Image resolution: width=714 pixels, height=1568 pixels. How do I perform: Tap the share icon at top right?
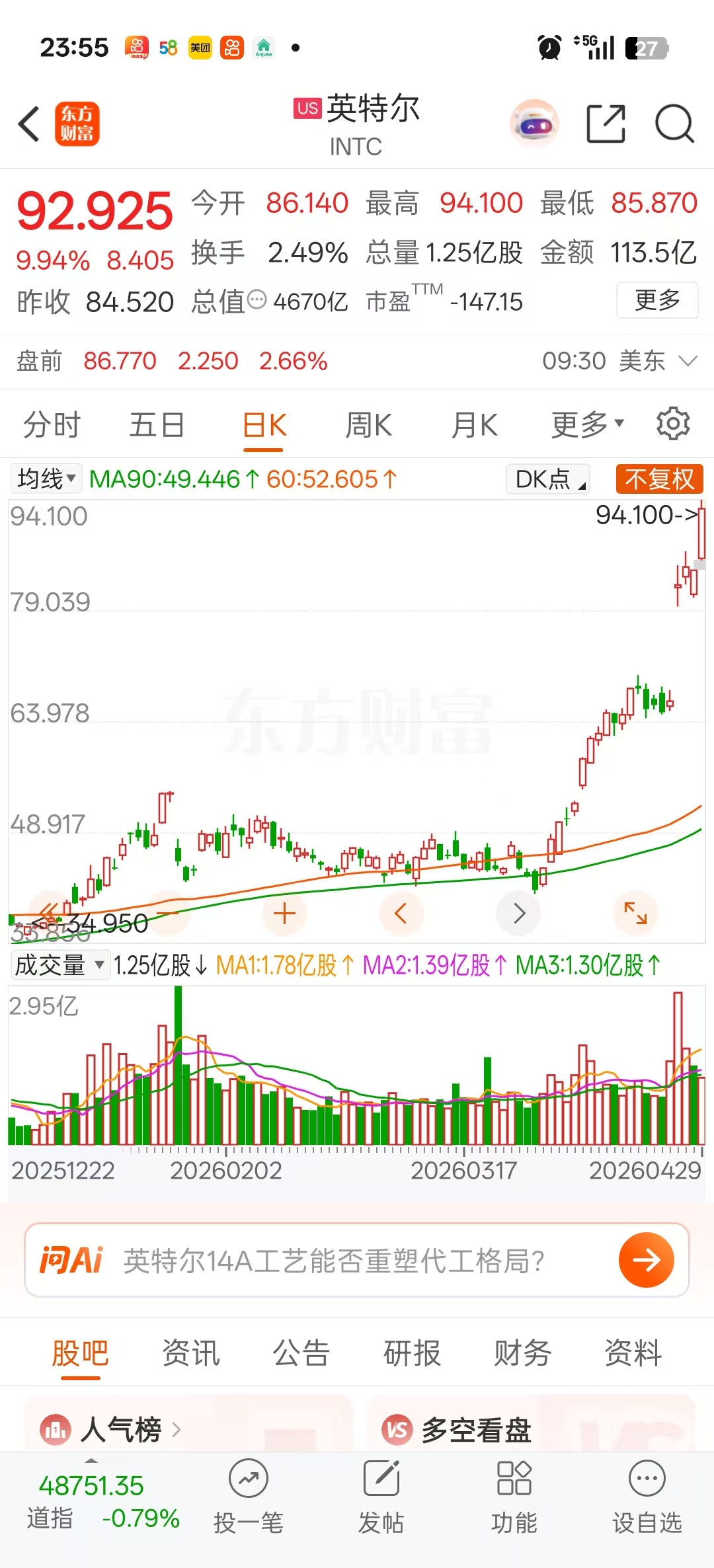(606, 124)
